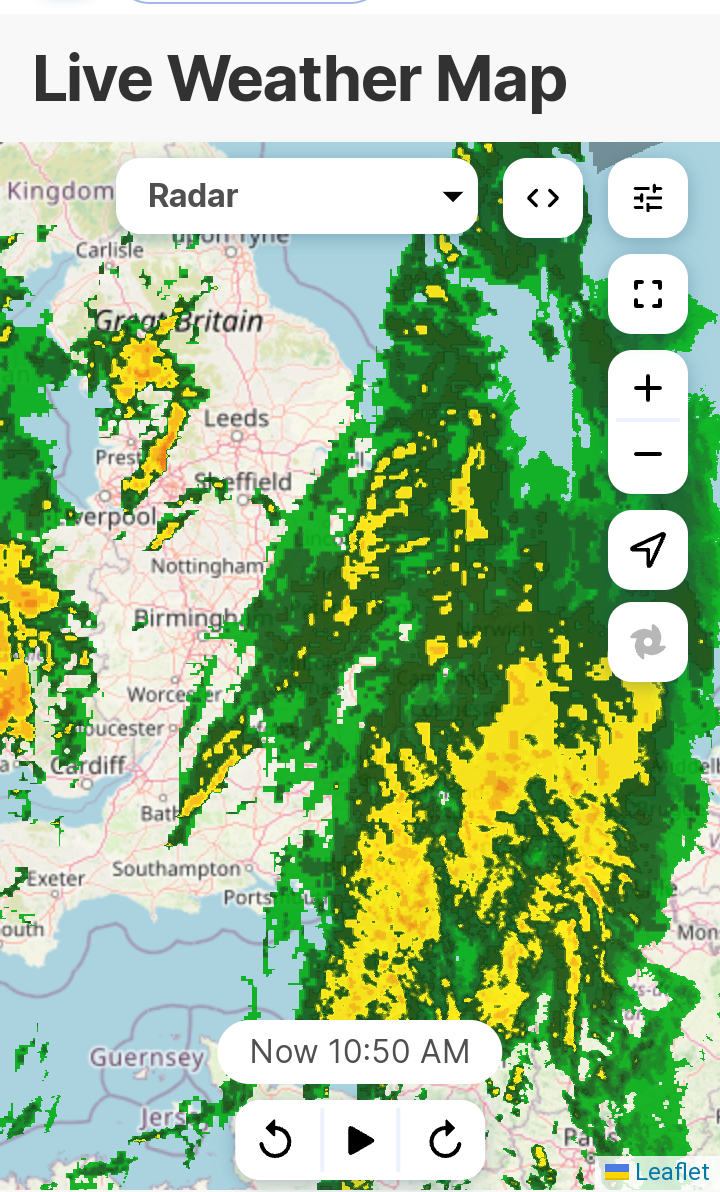Tap the embed code icon

(543, 198)
